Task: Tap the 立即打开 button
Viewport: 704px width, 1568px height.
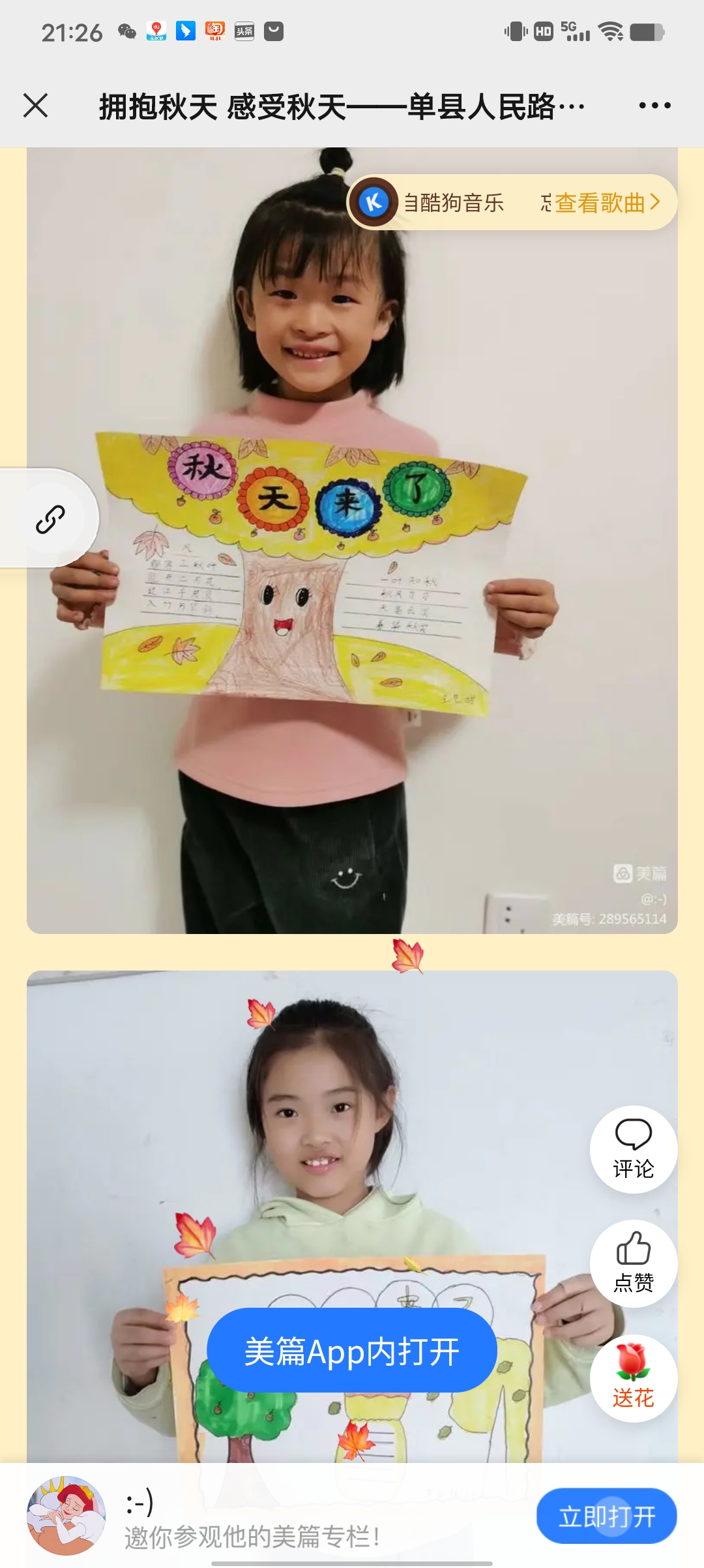Action: [x=606, y=1516]
